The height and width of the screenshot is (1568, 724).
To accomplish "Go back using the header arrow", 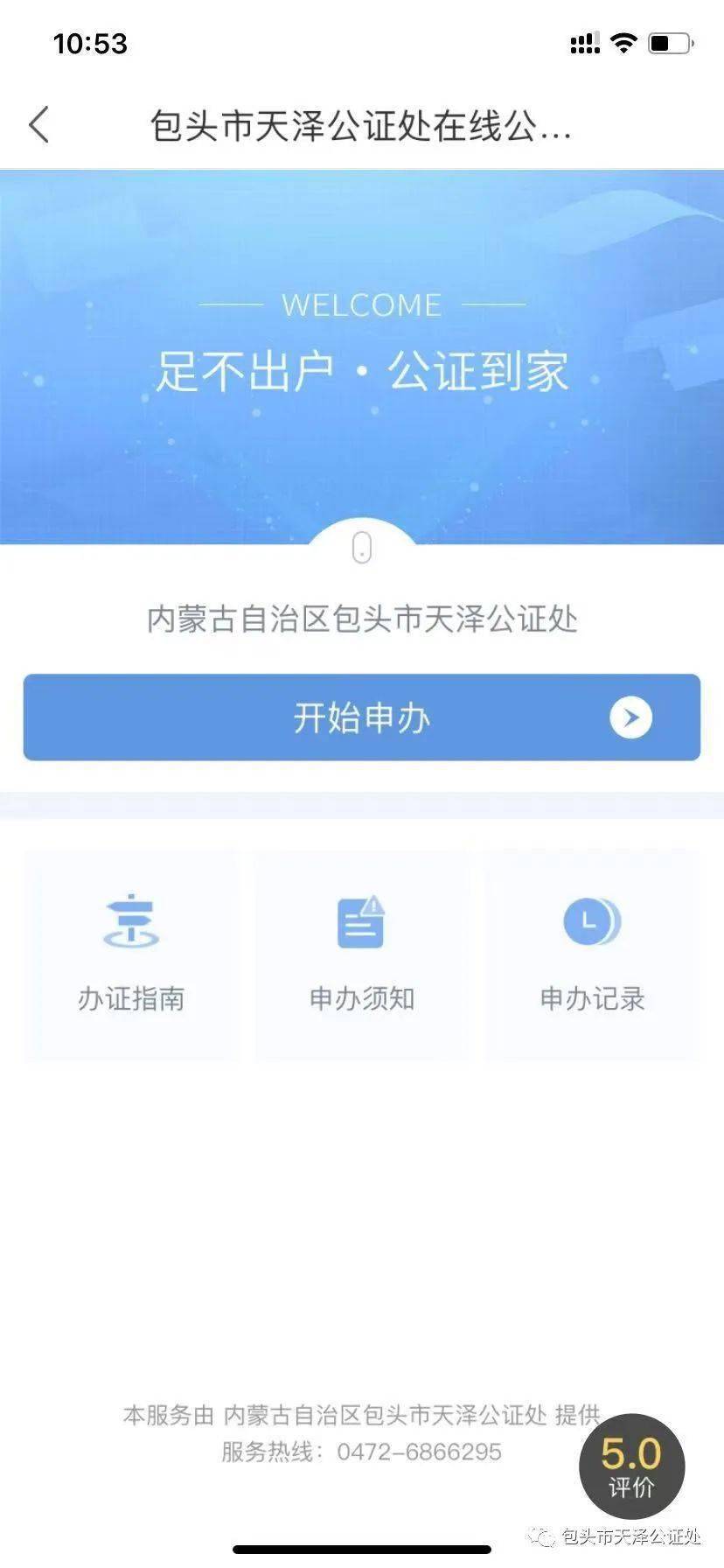I will (x=38, y=125).
